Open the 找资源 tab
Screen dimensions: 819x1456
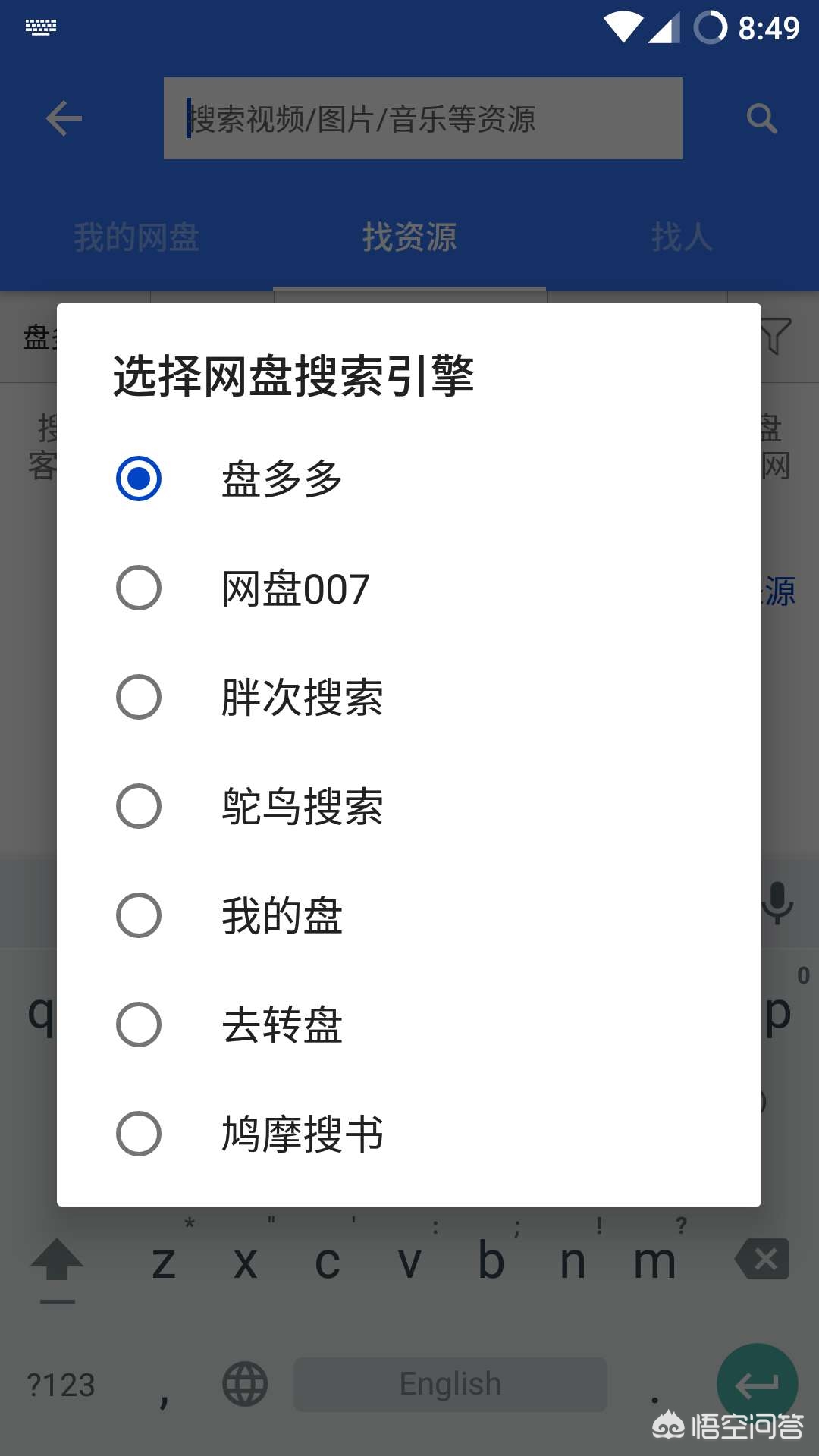point(409,237)
